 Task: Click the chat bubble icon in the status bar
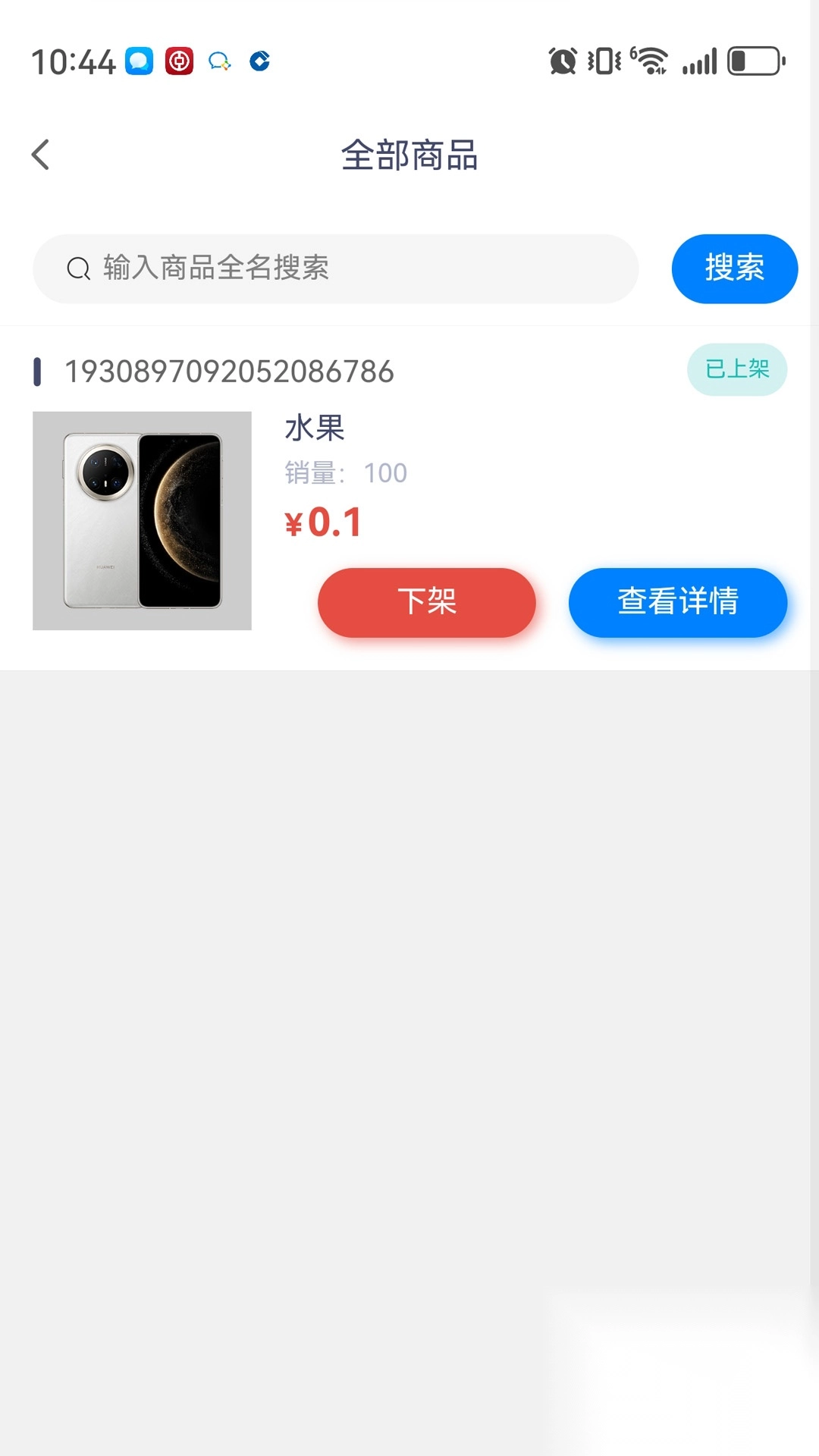tap(220, 61)
